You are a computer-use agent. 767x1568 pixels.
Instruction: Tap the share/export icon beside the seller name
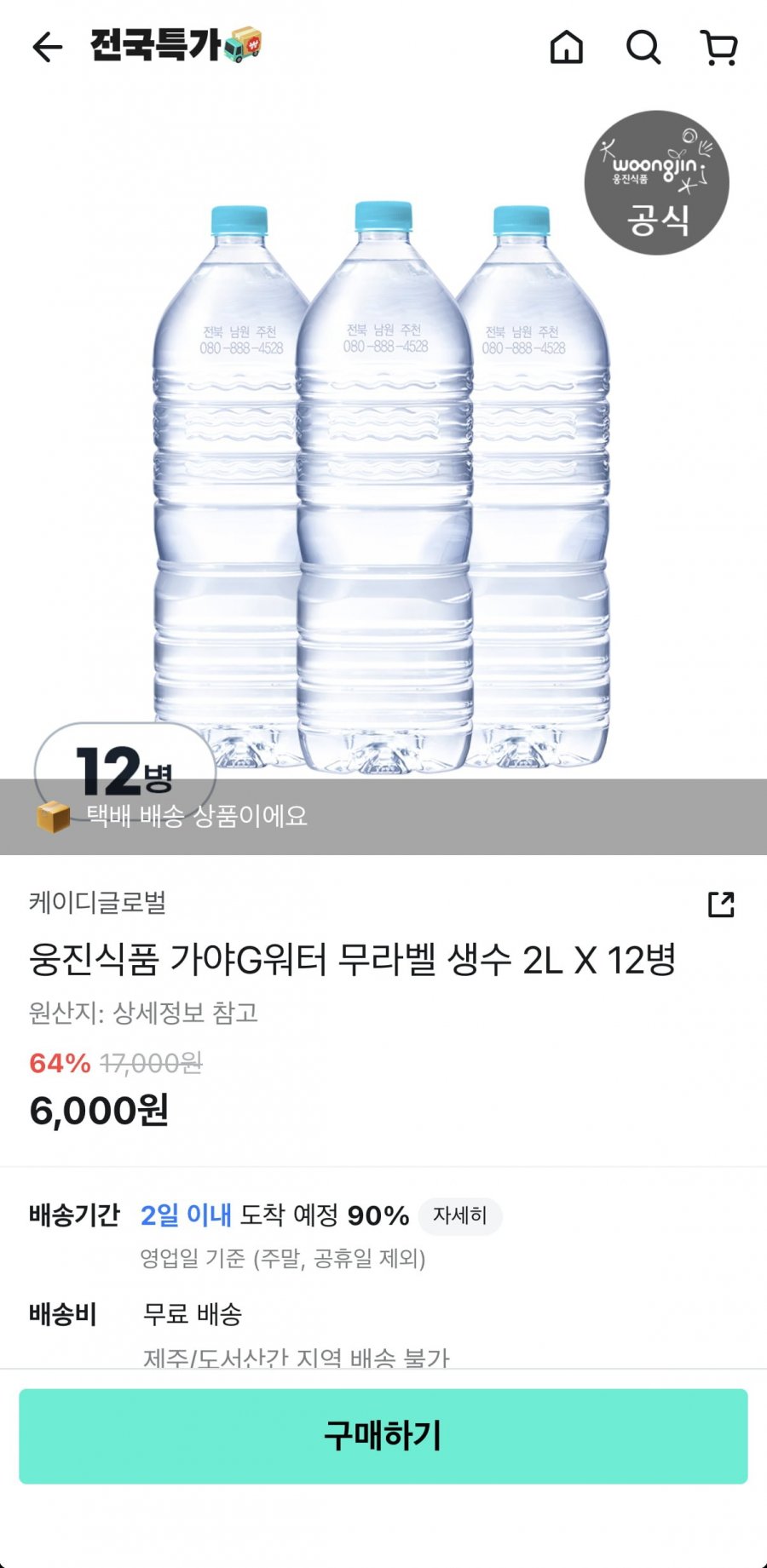tap(721, 906)
